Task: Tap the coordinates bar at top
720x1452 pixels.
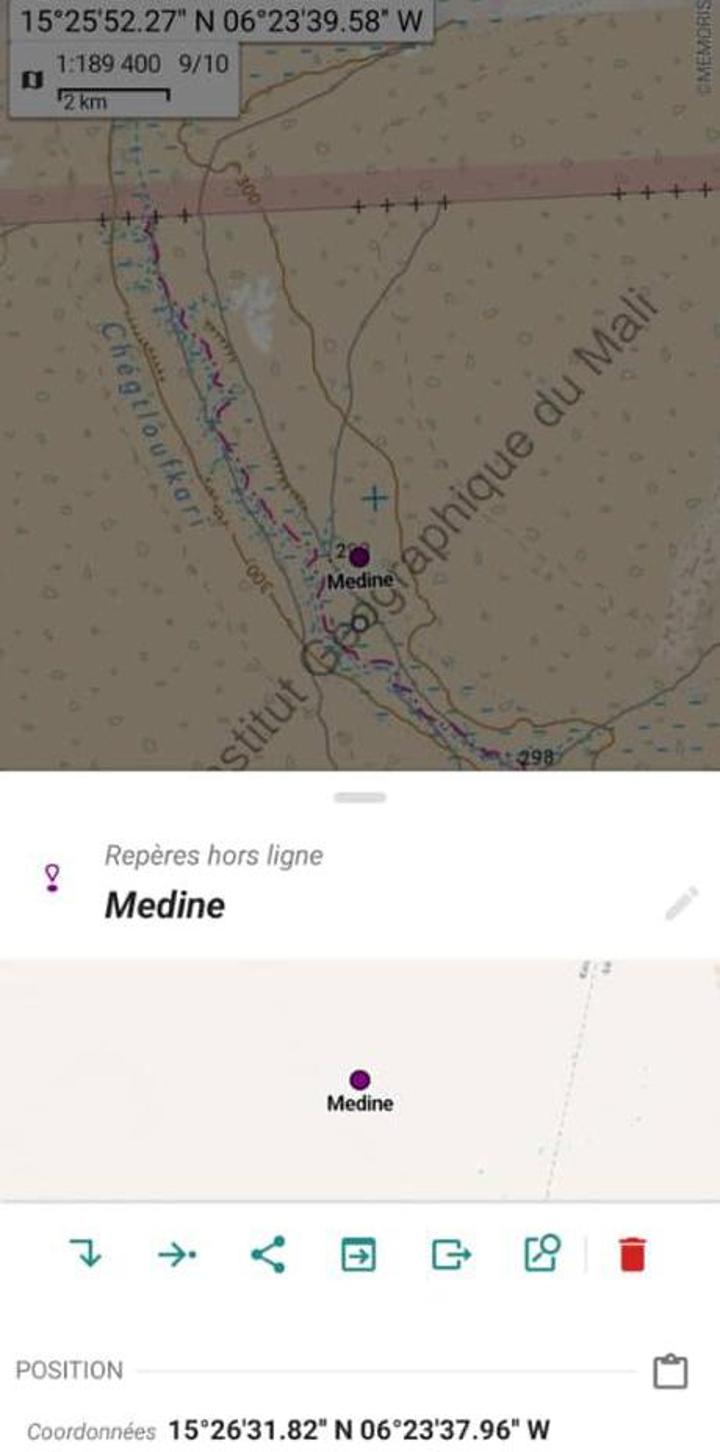Action: [x=222, y=21]
